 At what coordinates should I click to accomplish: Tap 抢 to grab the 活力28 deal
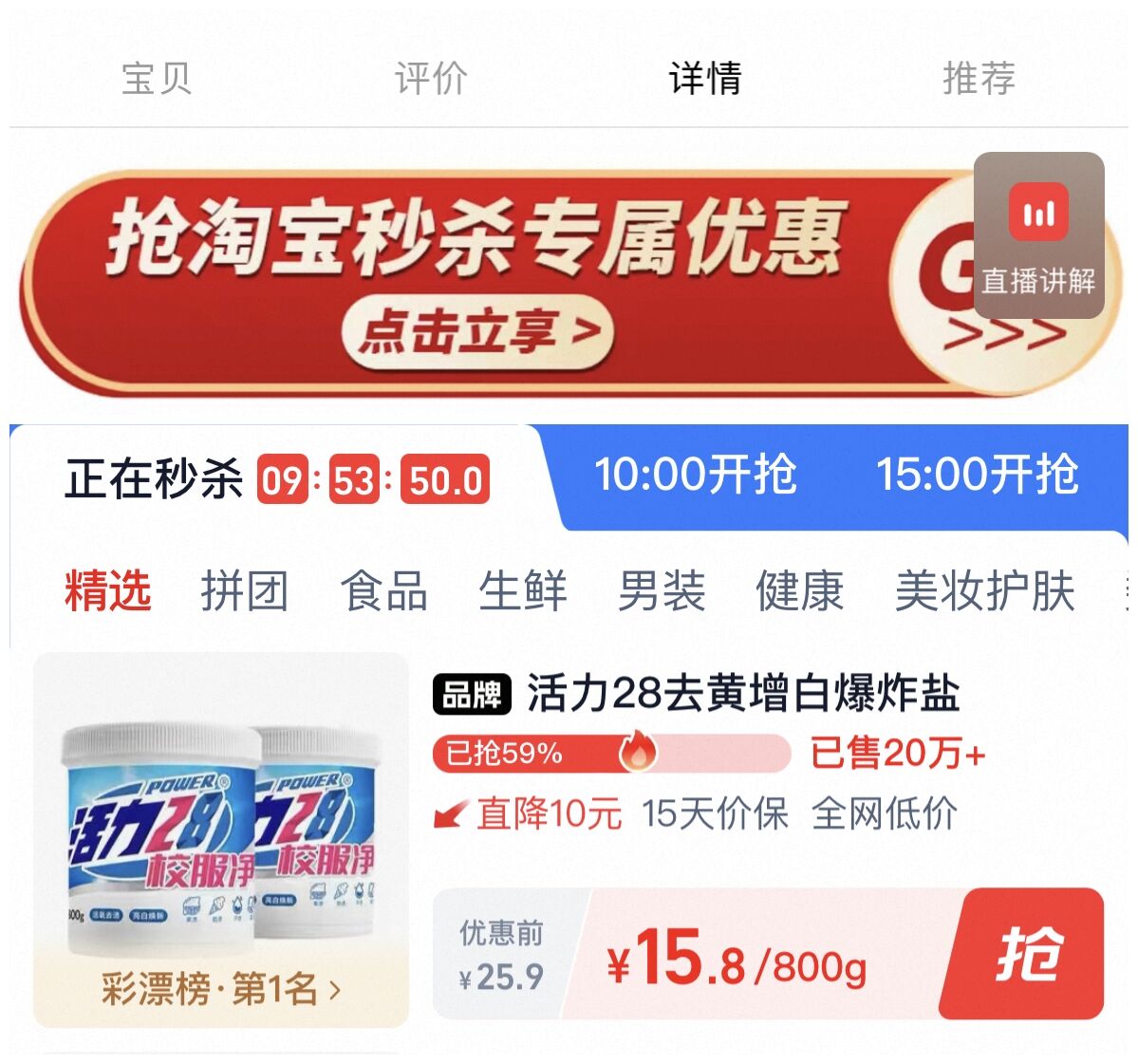[1029, 954]
